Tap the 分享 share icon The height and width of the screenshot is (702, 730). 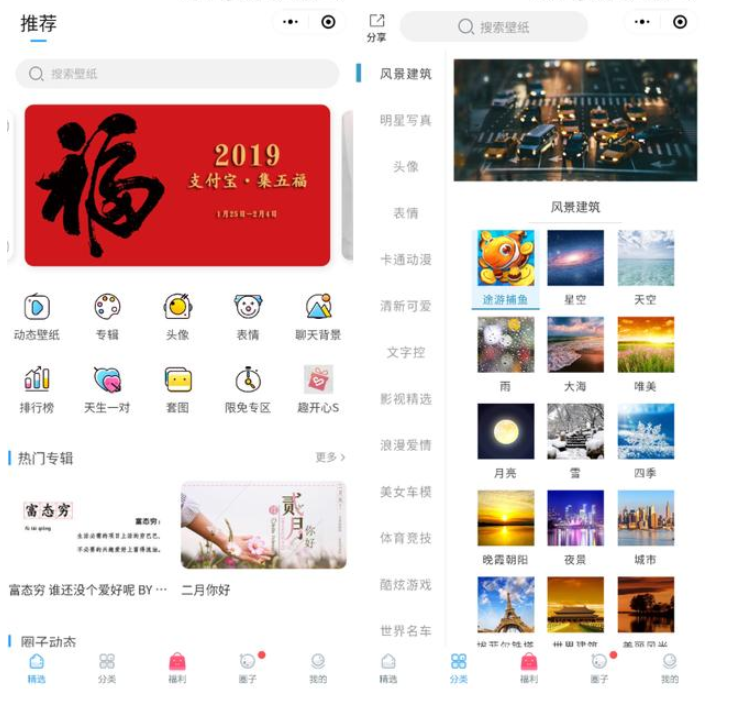[376, 26]
